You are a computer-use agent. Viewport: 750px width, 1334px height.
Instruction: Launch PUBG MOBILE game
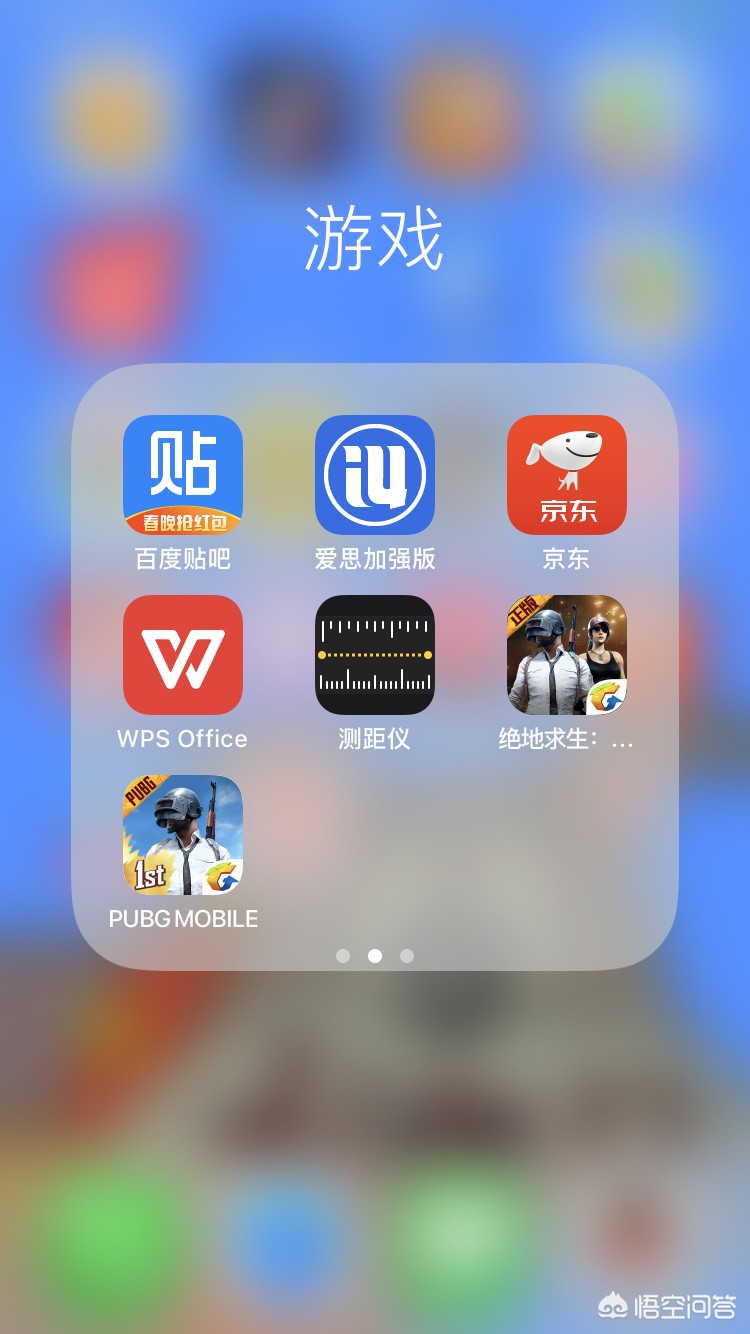(x=183, y=836)
